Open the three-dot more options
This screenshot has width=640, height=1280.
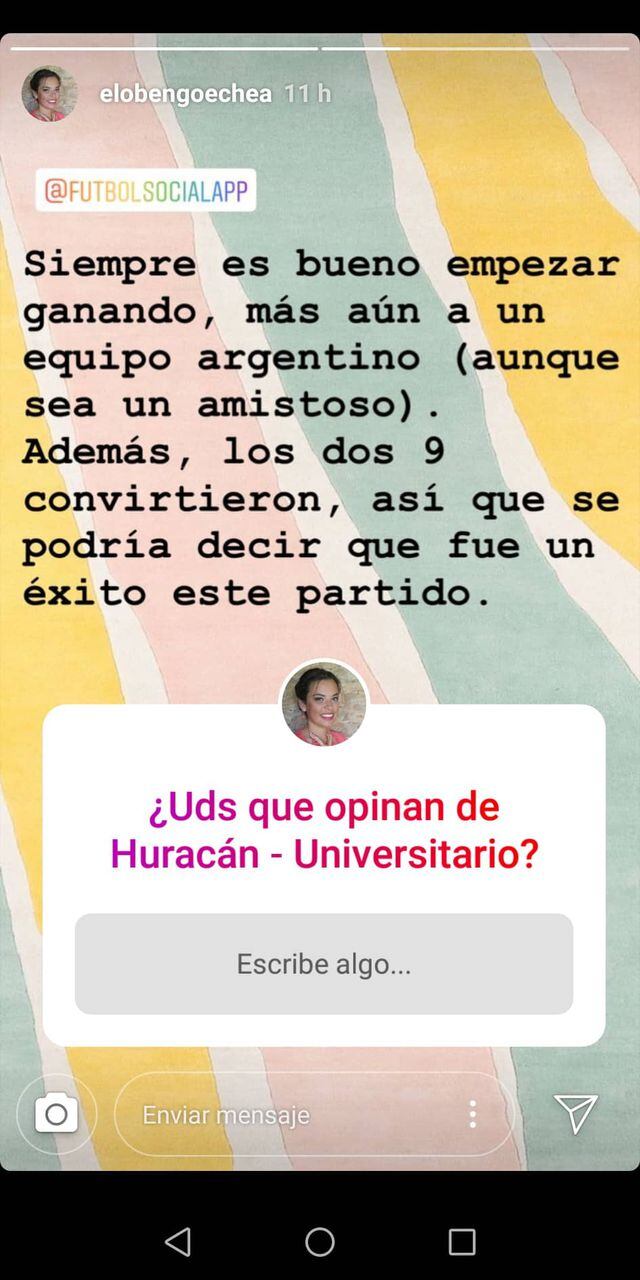point(472,1114)
